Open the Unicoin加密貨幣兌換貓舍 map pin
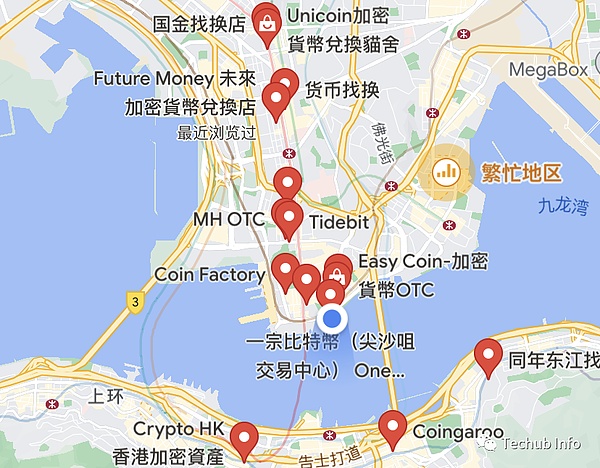 [267, 22]
